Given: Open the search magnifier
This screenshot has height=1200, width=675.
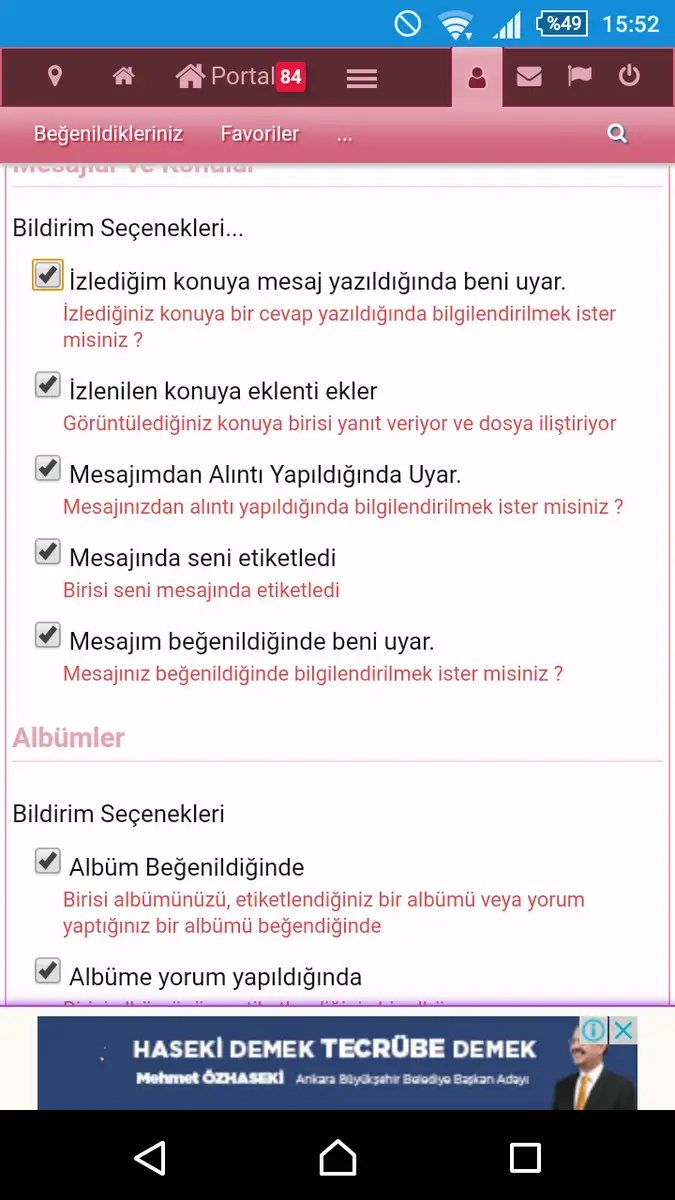Looking at the screenshot, I should (x=618, y=134).
